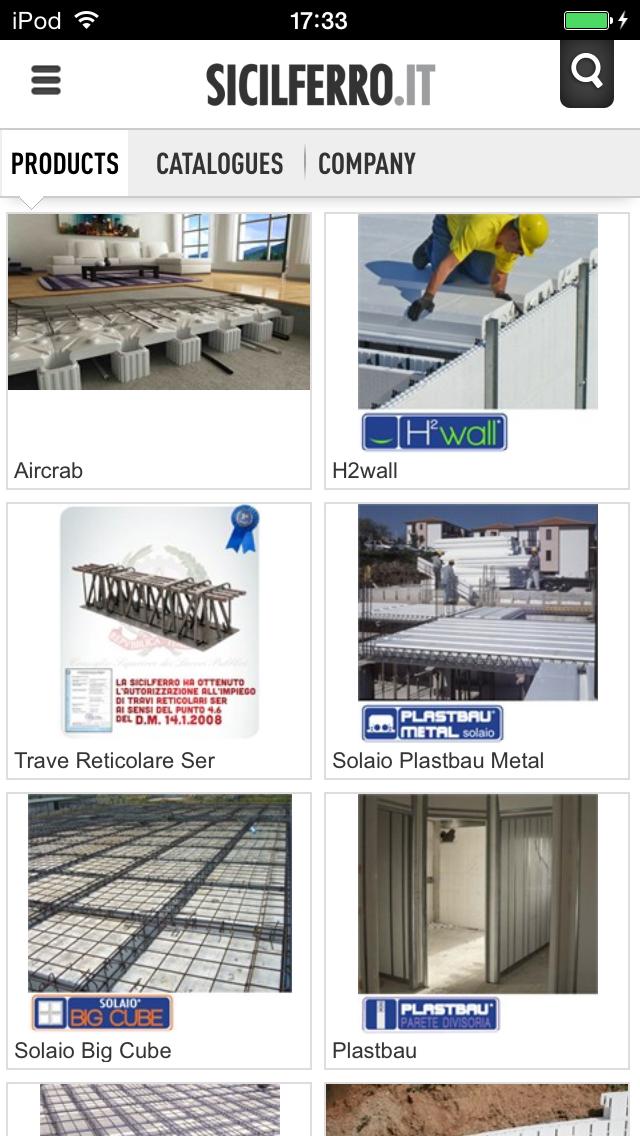Switch to the Catalogues tab
This screenshot has height=1136, width=640.
[220, 163]
